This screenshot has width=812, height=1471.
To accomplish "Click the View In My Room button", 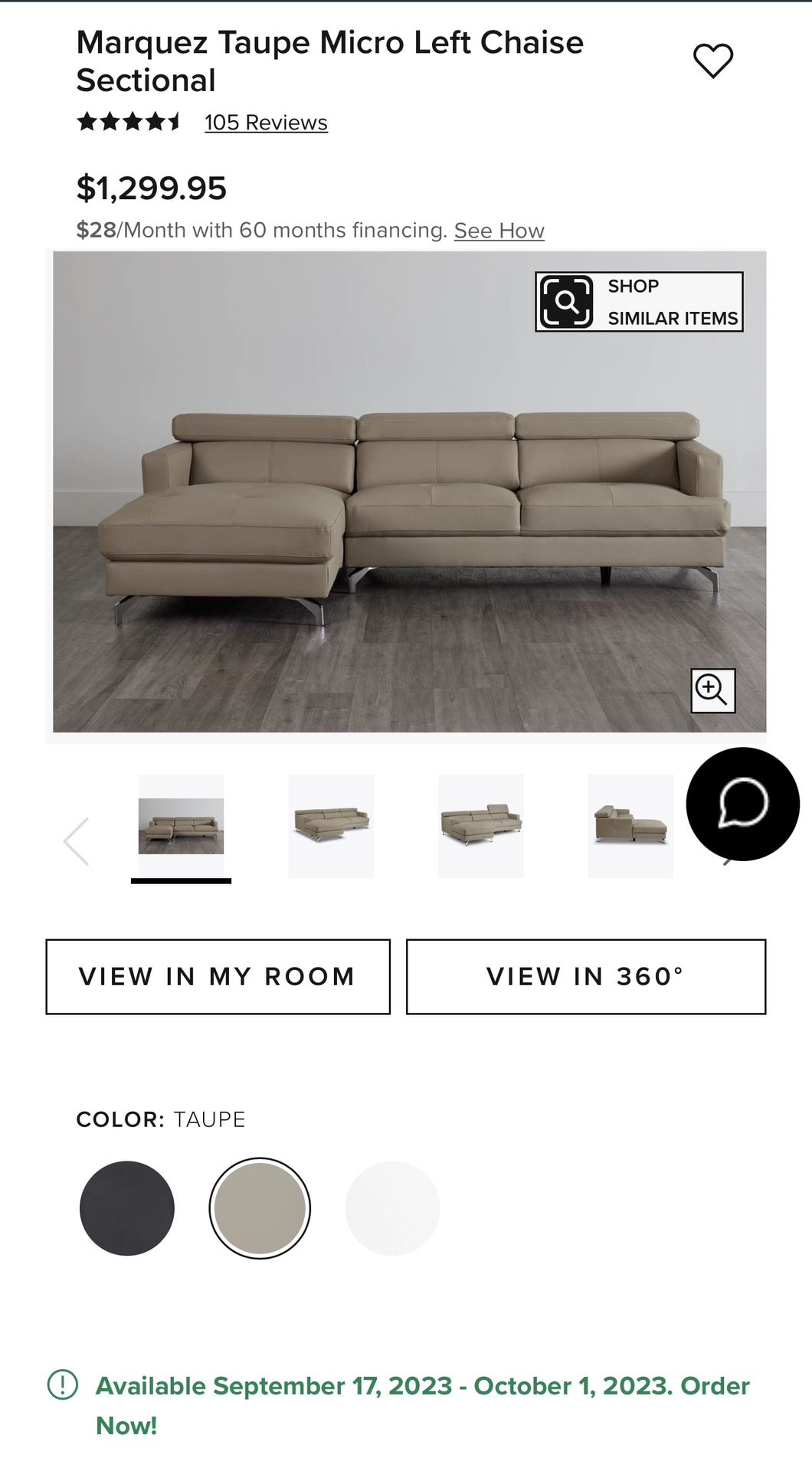I will coord(217,976).
